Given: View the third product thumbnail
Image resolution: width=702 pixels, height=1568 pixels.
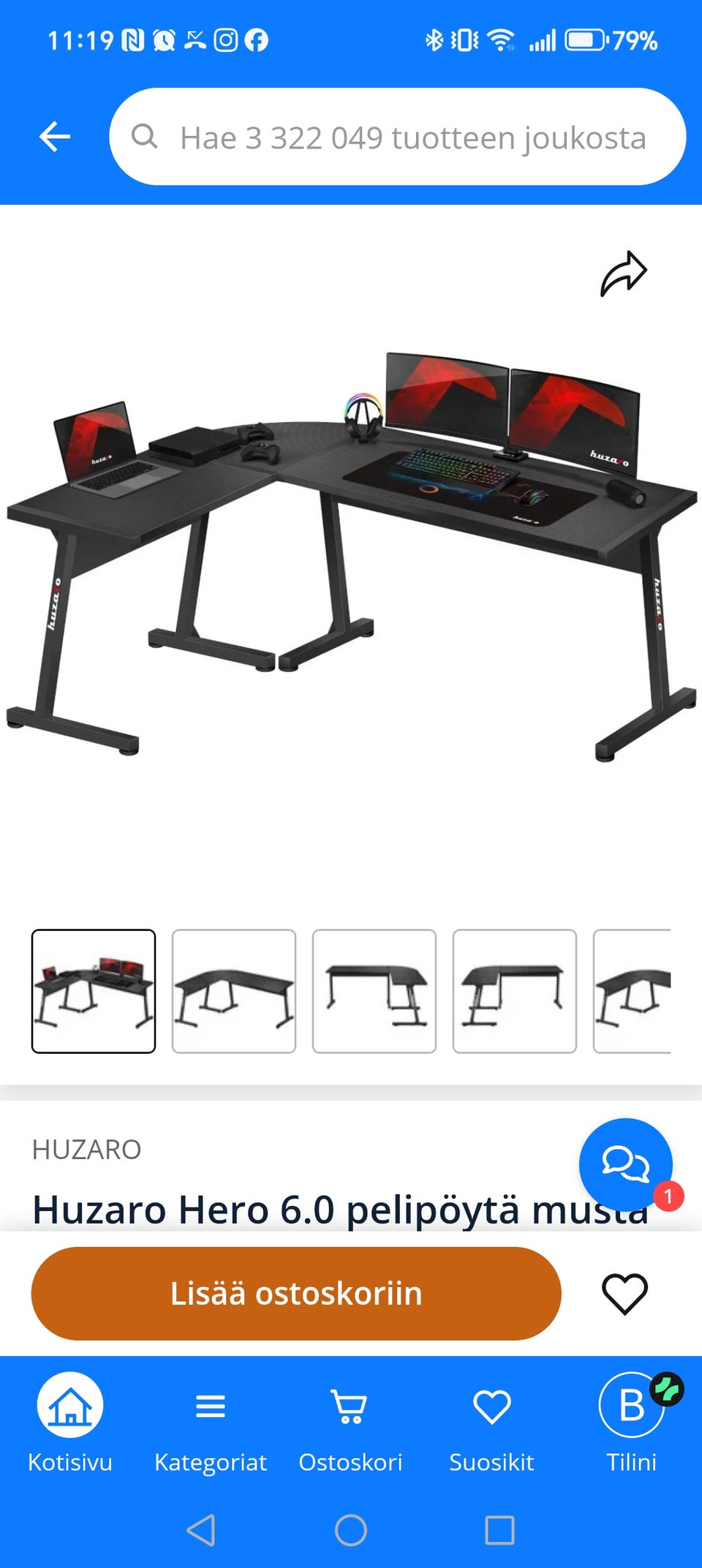Looking at the screenshot, I should (374, 991).
